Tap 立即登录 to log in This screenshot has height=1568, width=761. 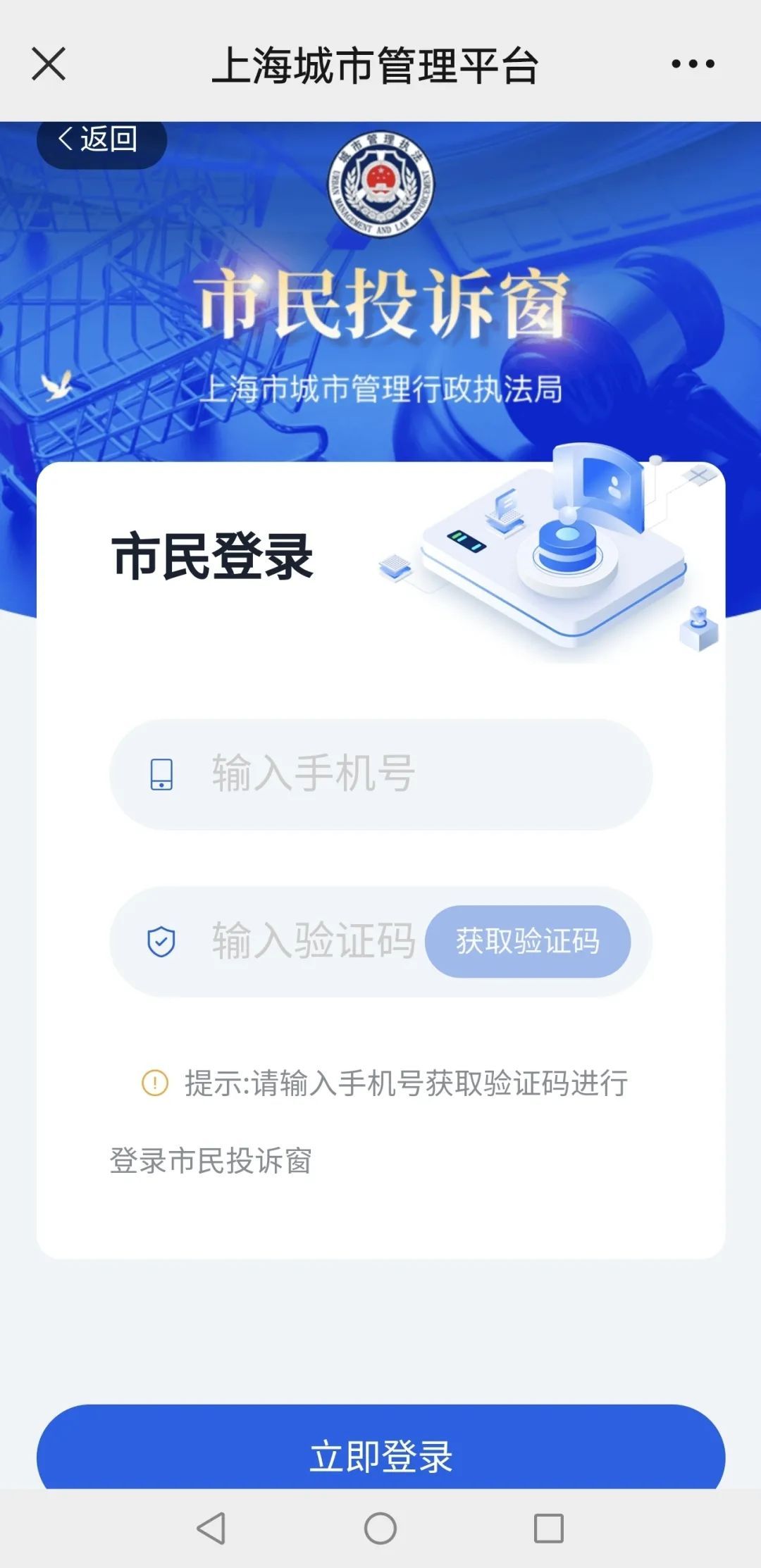380,1455
